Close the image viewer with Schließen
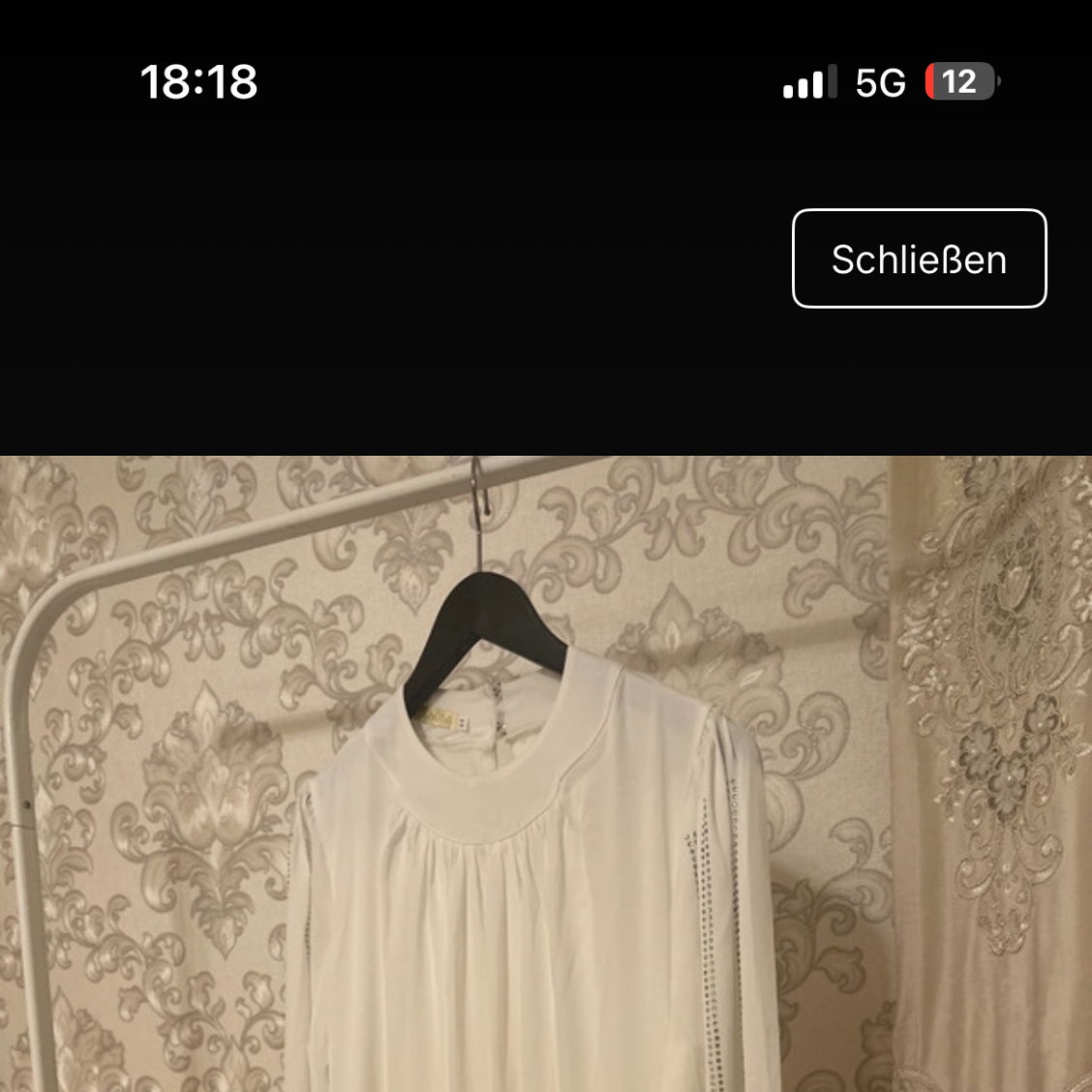Image resolution: width=1092 pixels, height=1092 pixels. (x=919, y=258)
